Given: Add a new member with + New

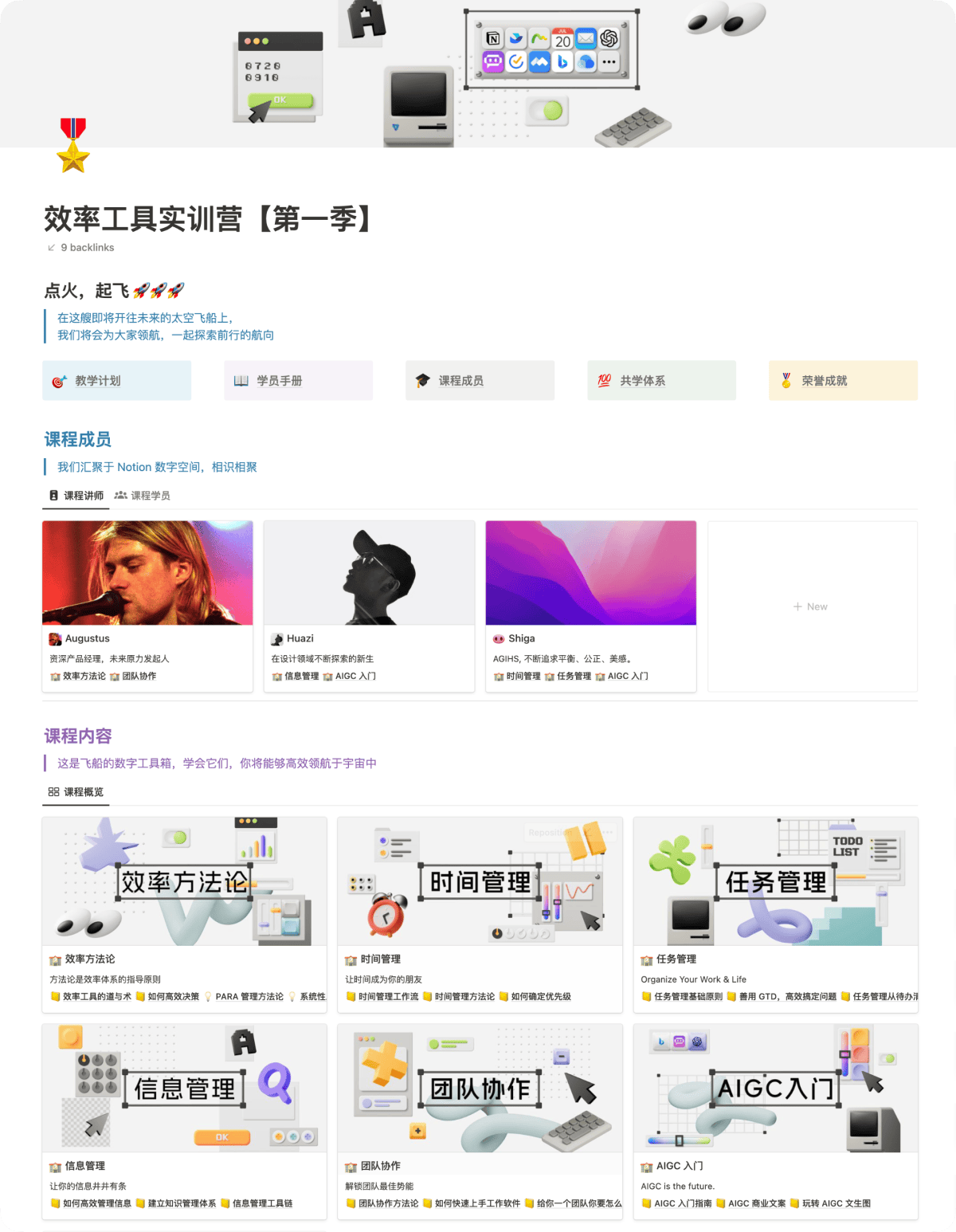Looking at the screenshot, I should 813,606.
